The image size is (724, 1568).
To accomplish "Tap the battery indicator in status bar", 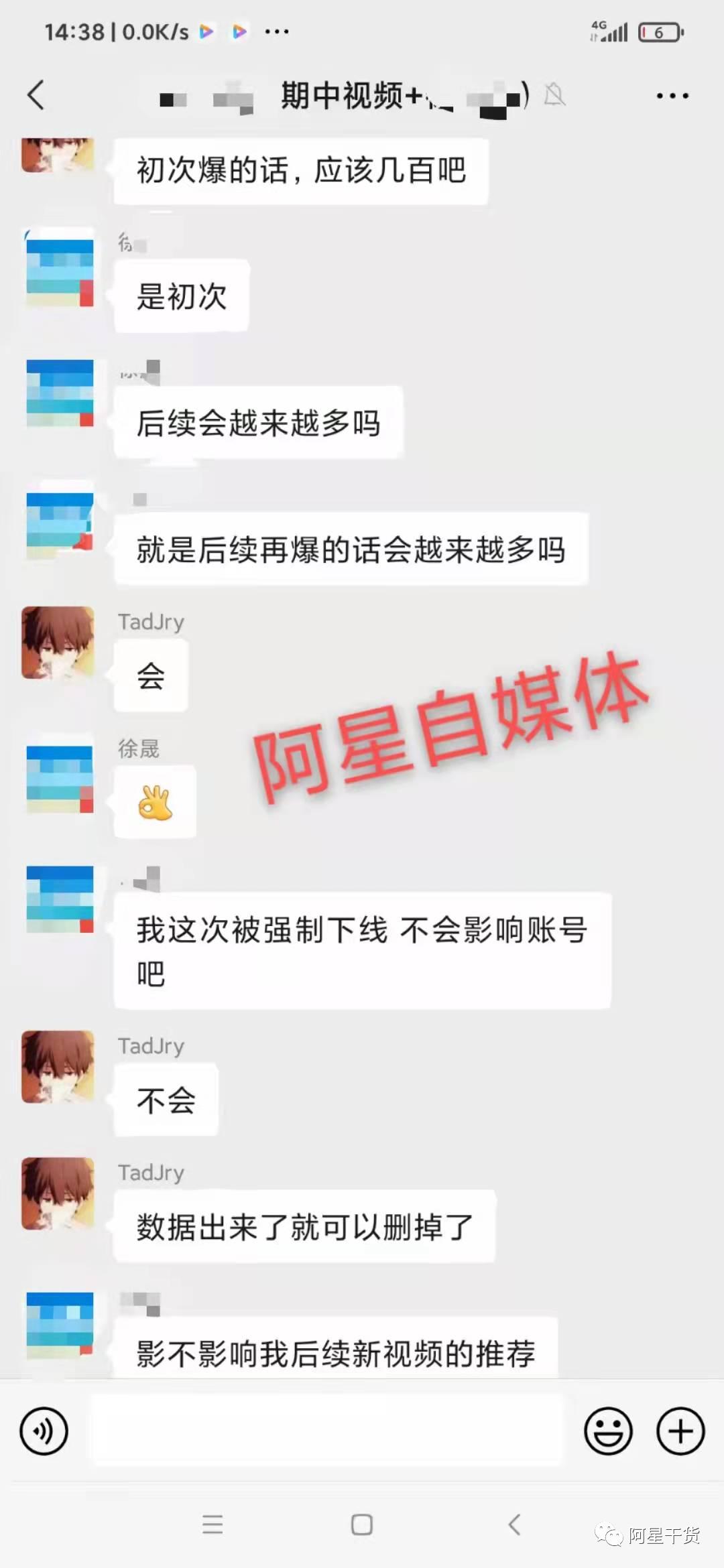I will (x=660, y=31).
